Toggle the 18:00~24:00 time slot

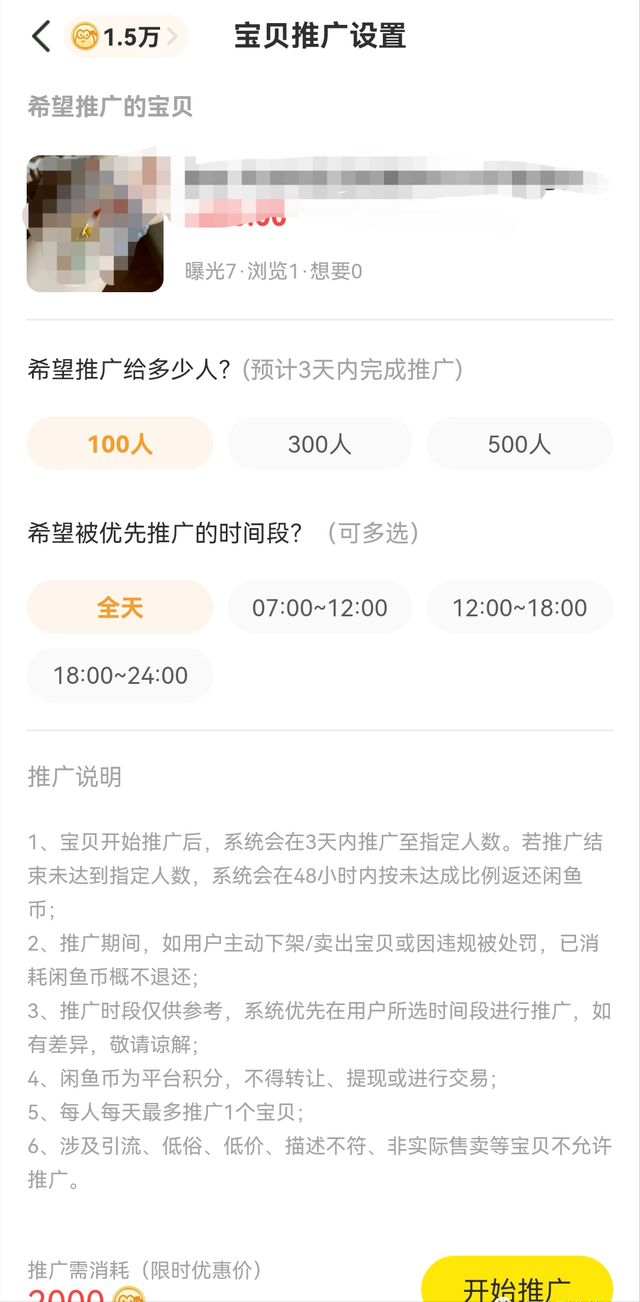(120, 675)
